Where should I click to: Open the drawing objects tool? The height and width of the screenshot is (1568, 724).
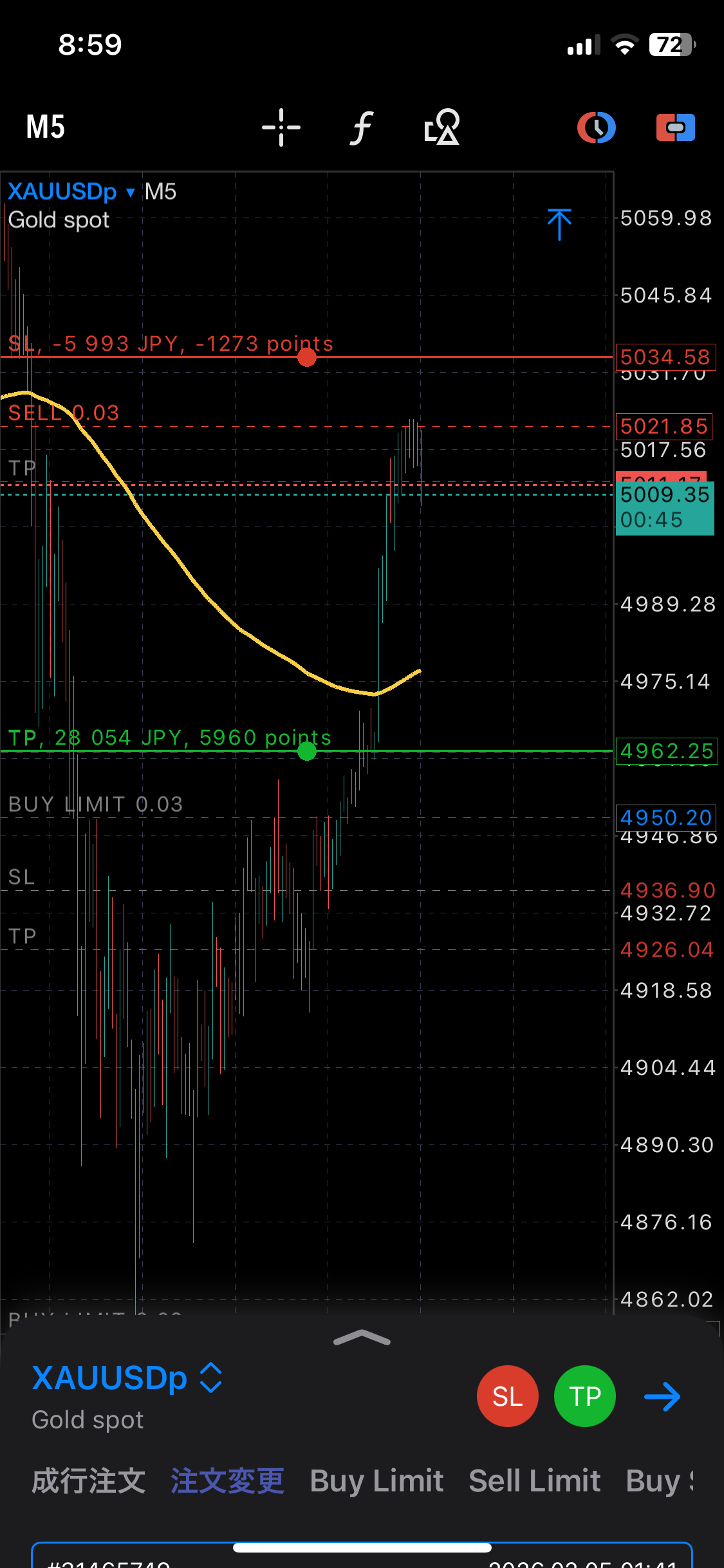point(442,127)
